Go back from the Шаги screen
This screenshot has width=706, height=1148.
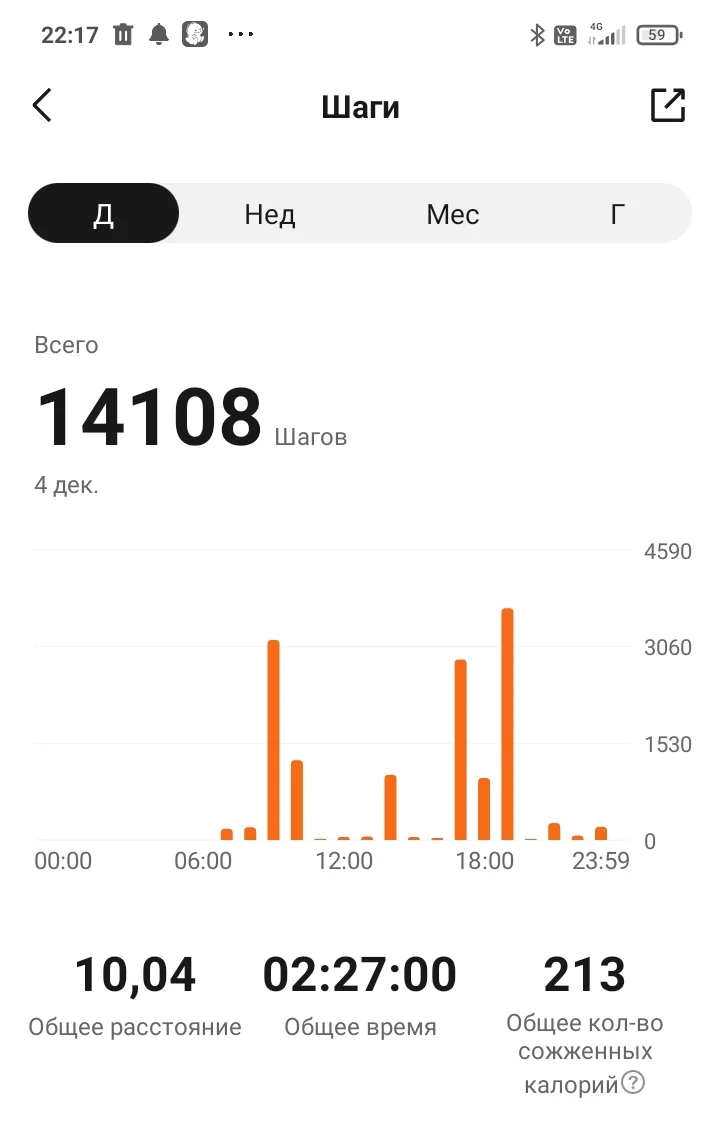click(42, 105)
